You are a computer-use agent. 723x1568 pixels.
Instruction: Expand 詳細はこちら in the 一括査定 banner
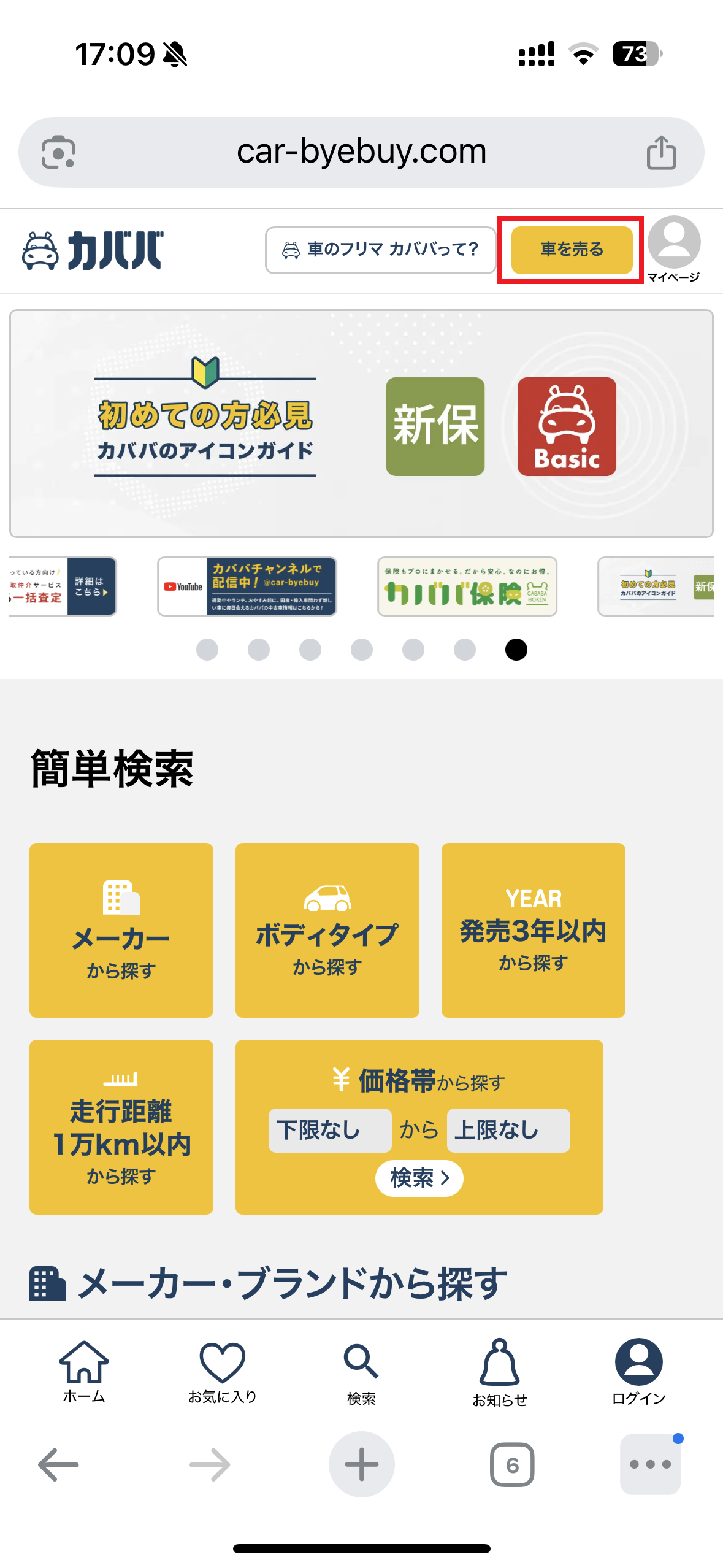pos(90,586)
